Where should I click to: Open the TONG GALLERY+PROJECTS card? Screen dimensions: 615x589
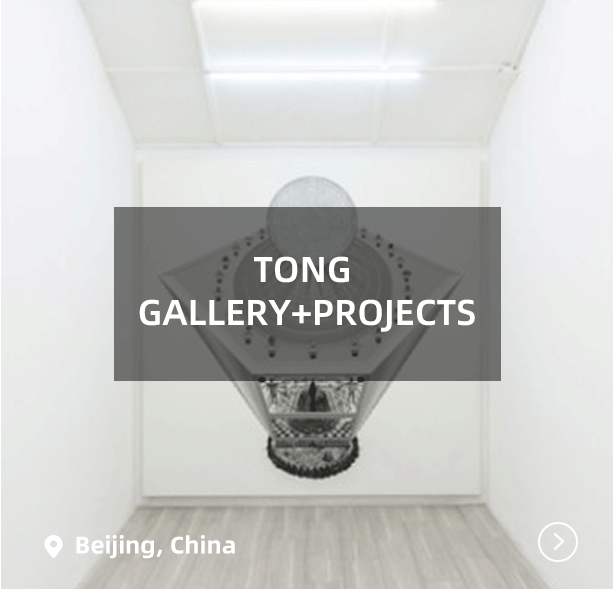(307, 292)
